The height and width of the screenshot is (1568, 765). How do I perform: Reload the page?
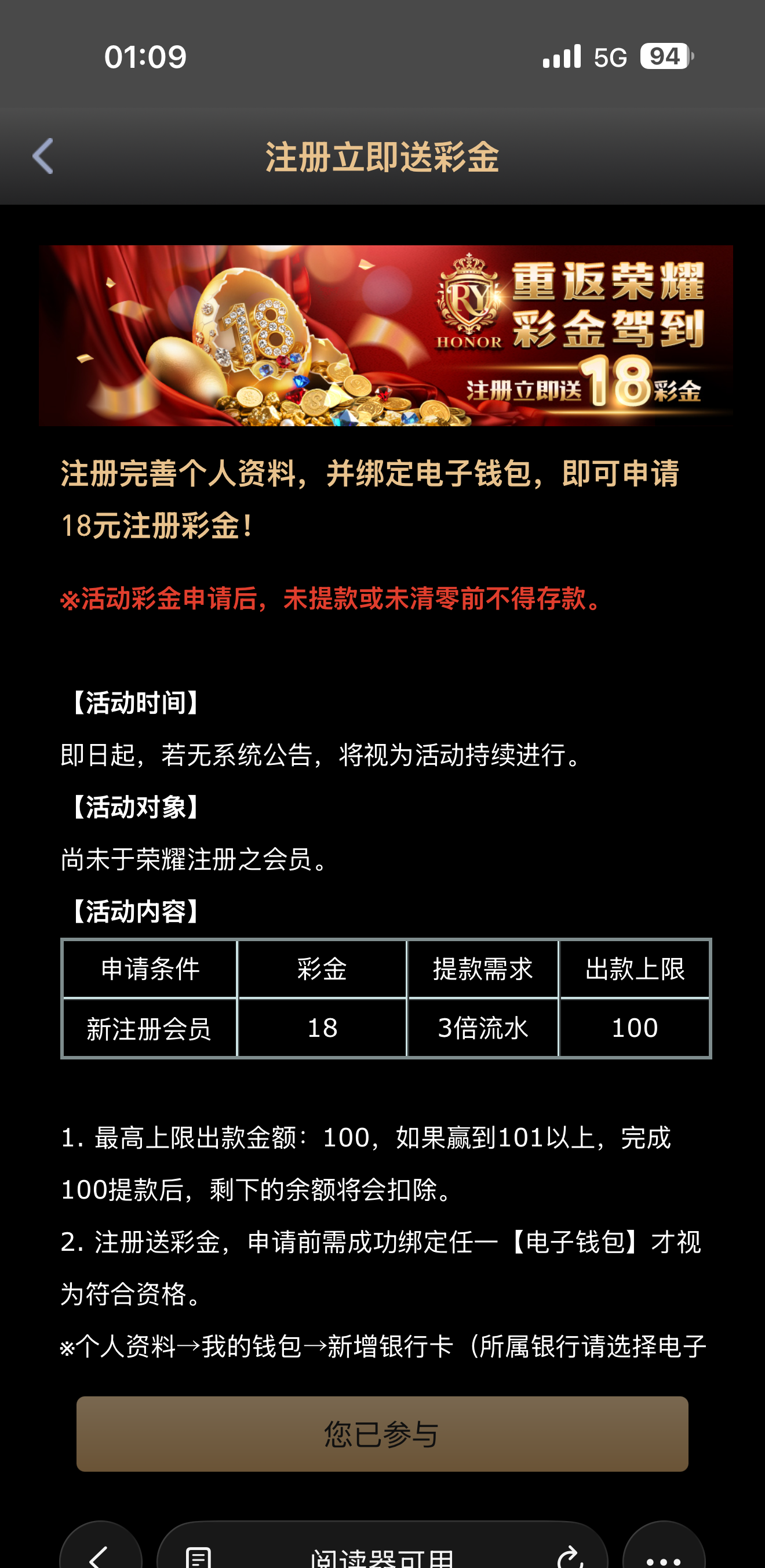pyautogui.click(x=569, y=1556)
